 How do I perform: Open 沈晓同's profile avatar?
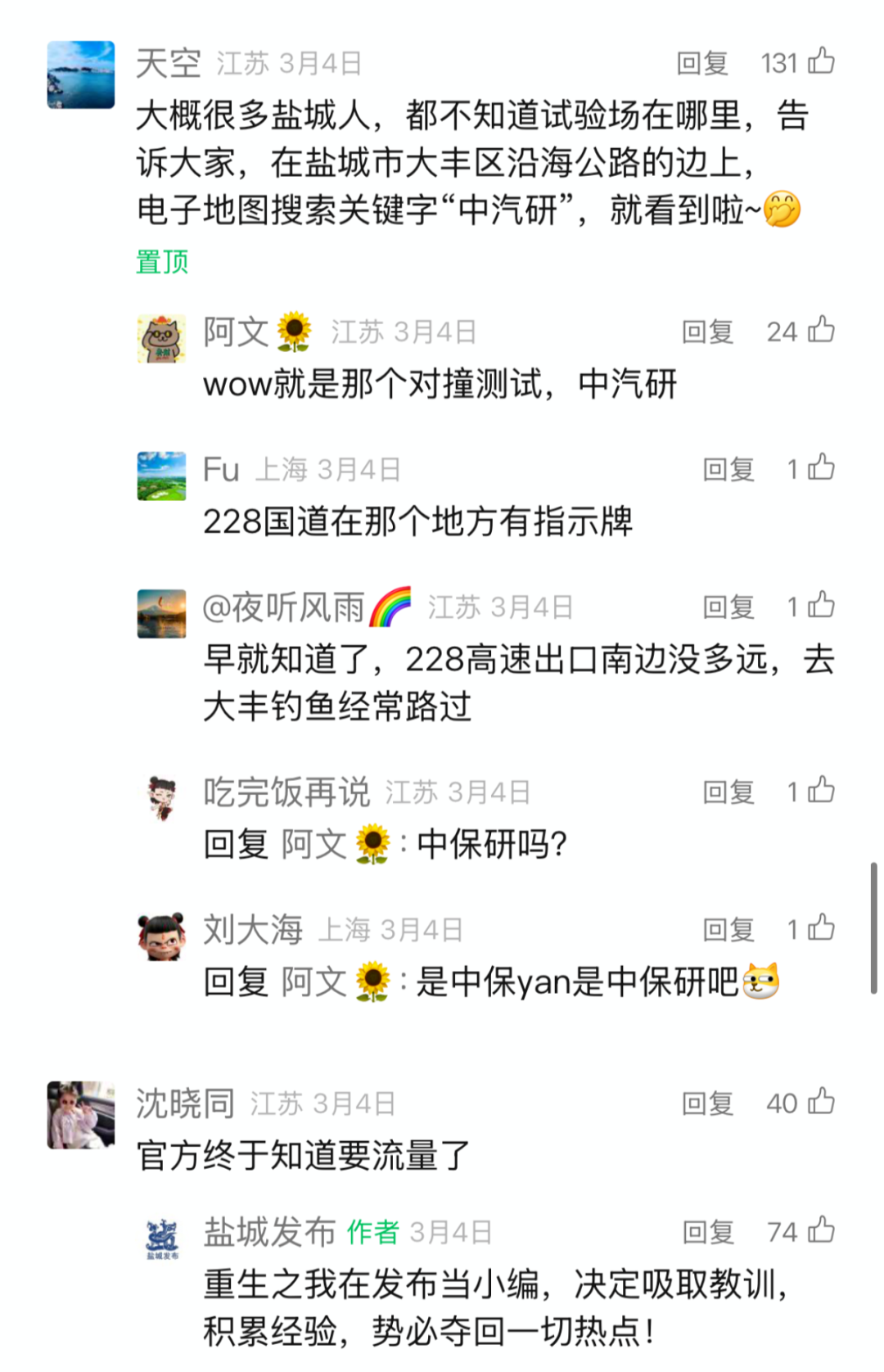[x=80, y=1114]
